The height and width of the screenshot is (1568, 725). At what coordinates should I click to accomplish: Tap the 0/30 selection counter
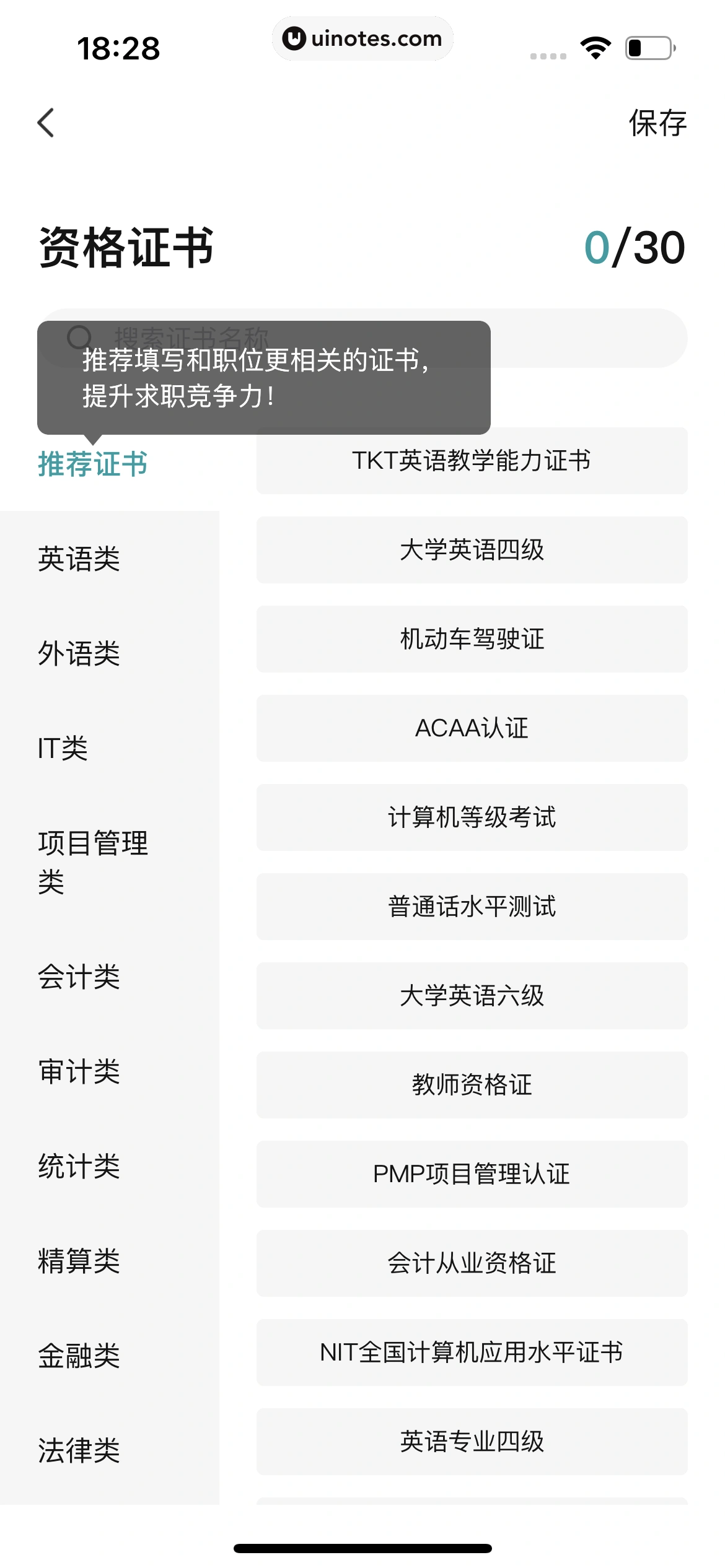click(x=634, y=246)
